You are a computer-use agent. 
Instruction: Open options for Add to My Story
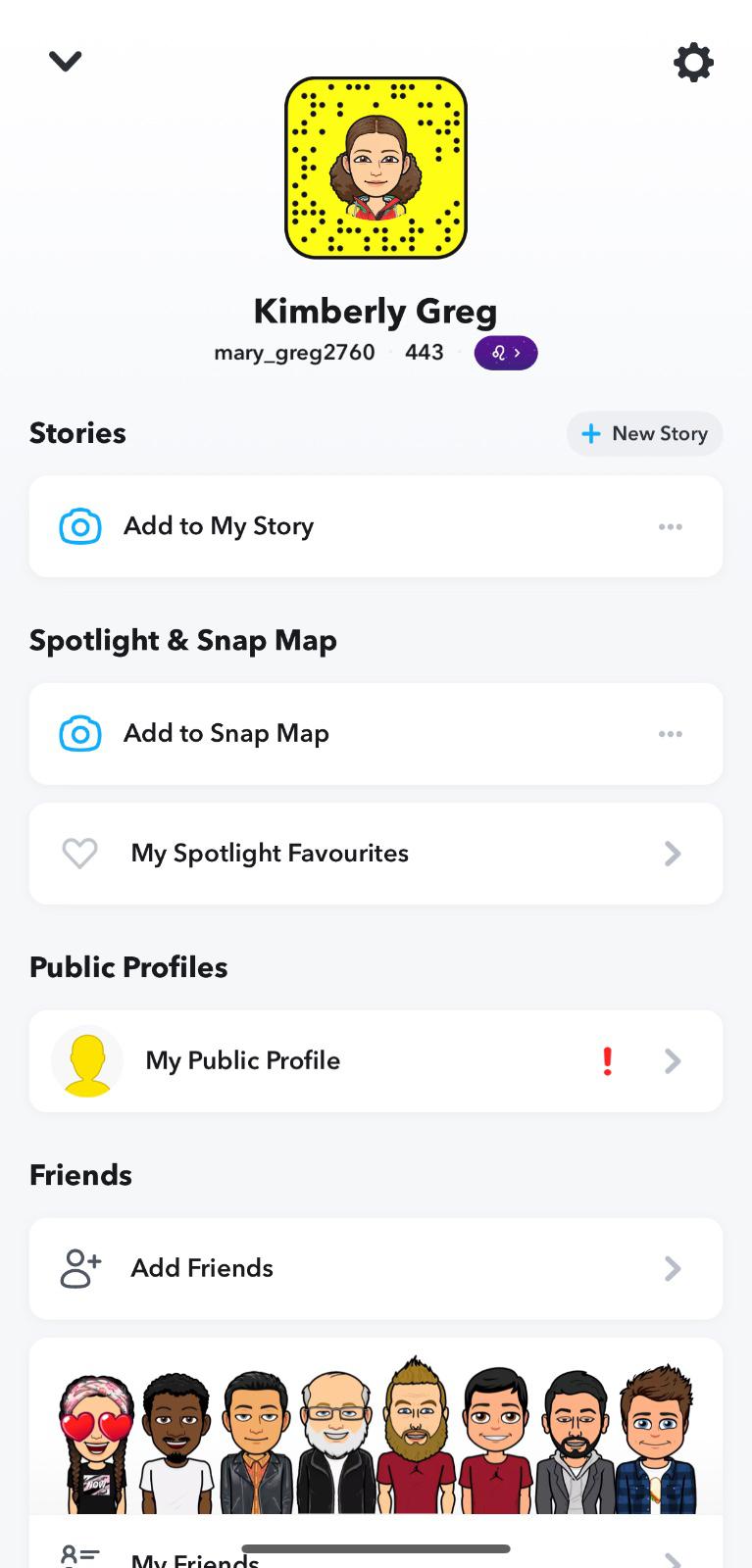click(x=671, y=527)
